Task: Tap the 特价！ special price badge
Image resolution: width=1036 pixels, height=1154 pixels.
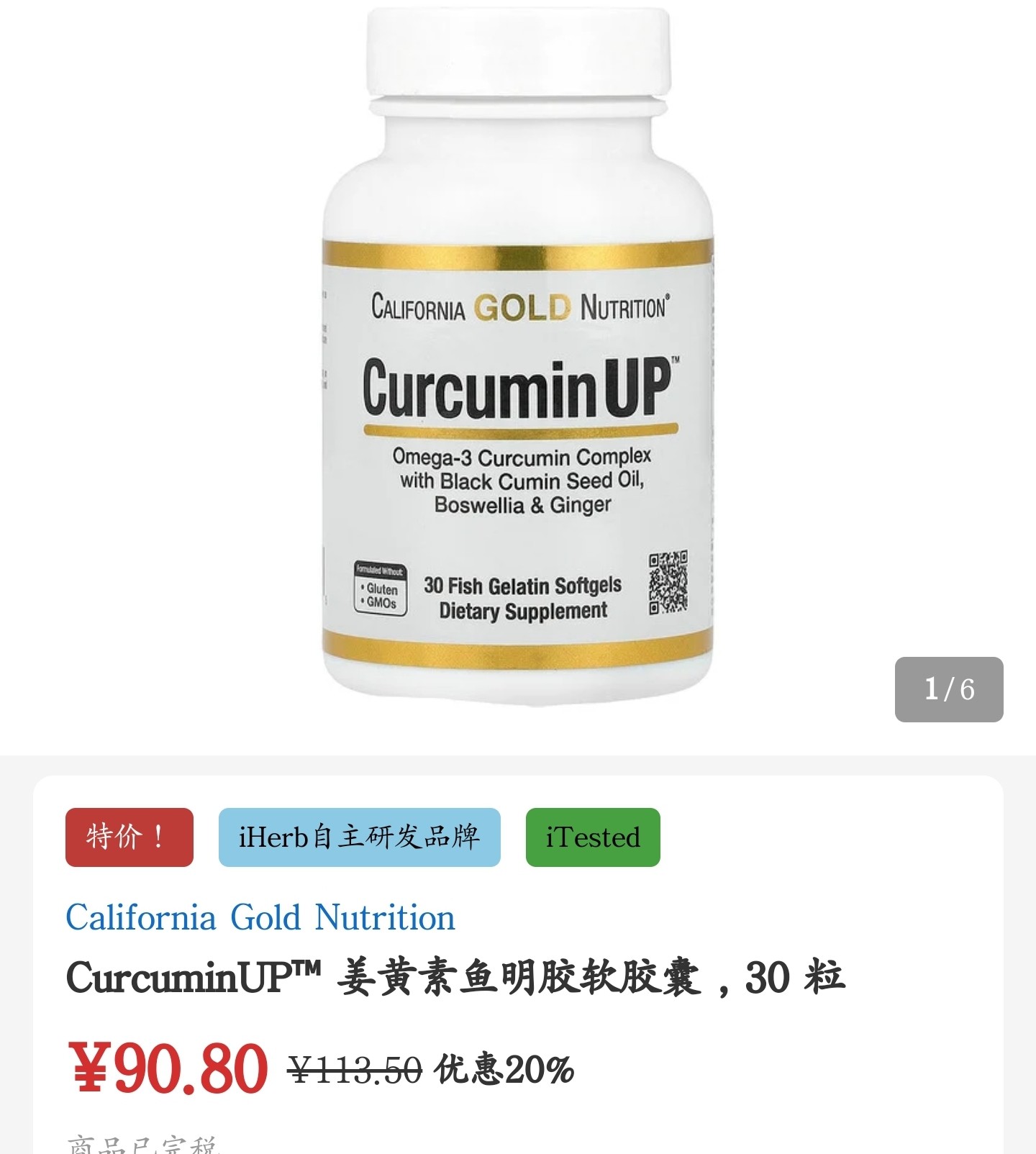Action: tap(129, 837)
